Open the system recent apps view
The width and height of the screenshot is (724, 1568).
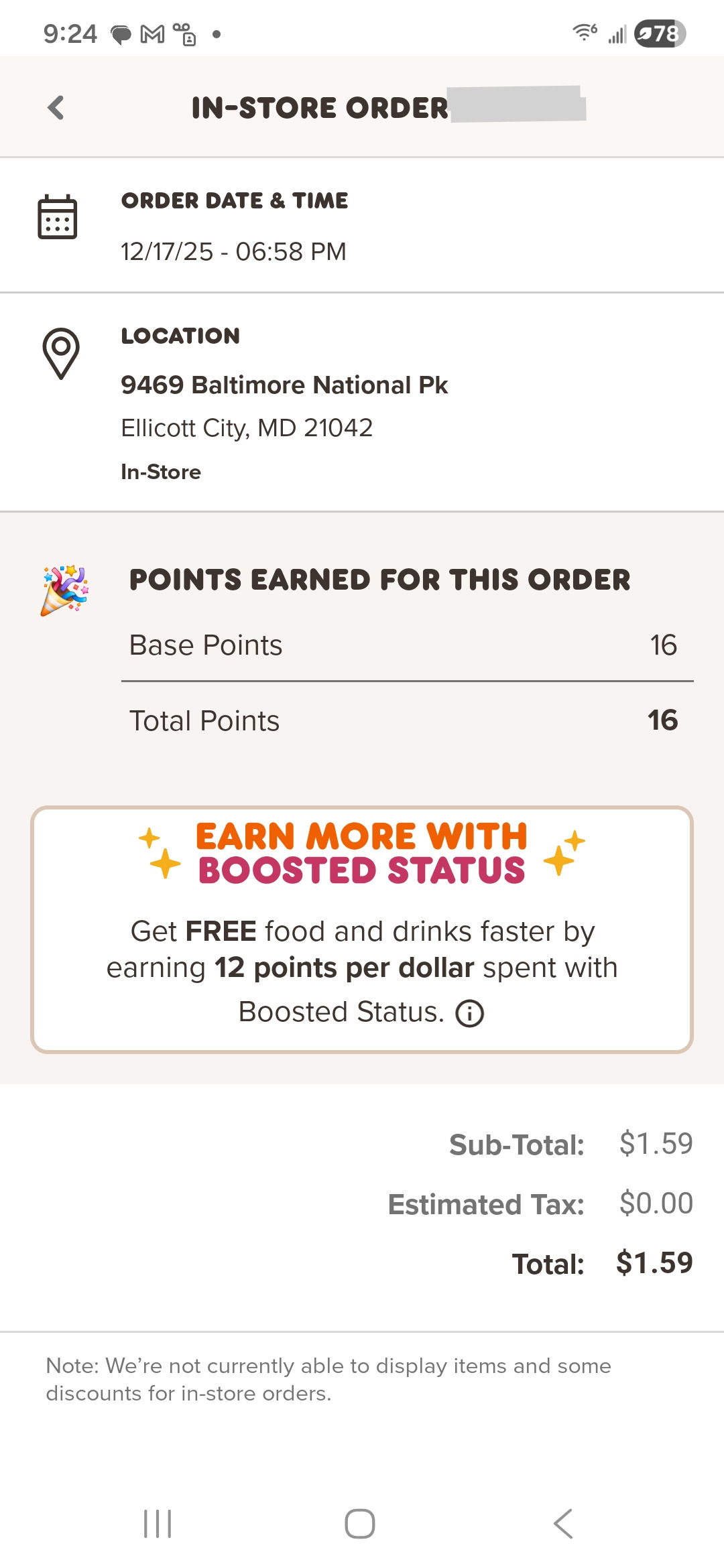pos(158,1524)
